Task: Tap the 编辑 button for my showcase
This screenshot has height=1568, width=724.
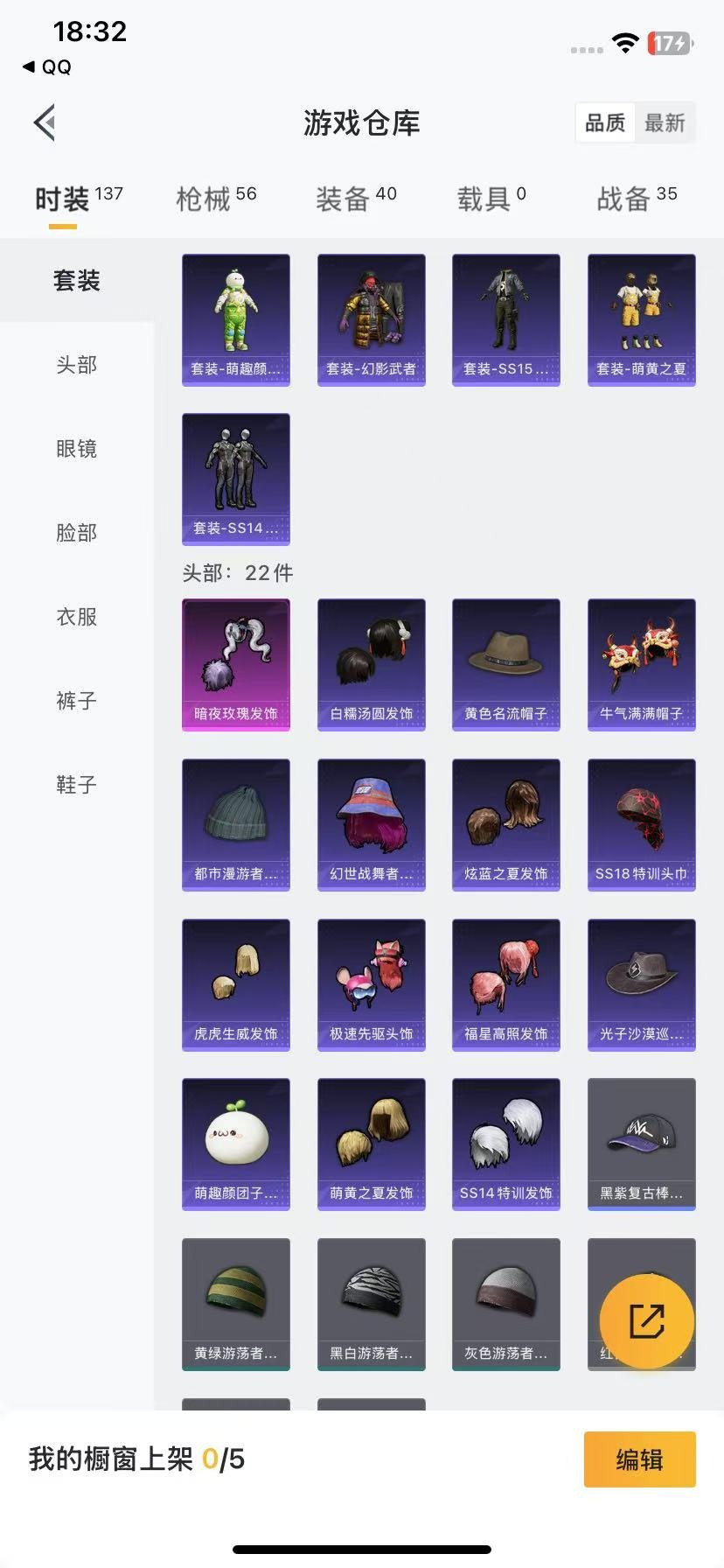Action: click(640, 1459)
